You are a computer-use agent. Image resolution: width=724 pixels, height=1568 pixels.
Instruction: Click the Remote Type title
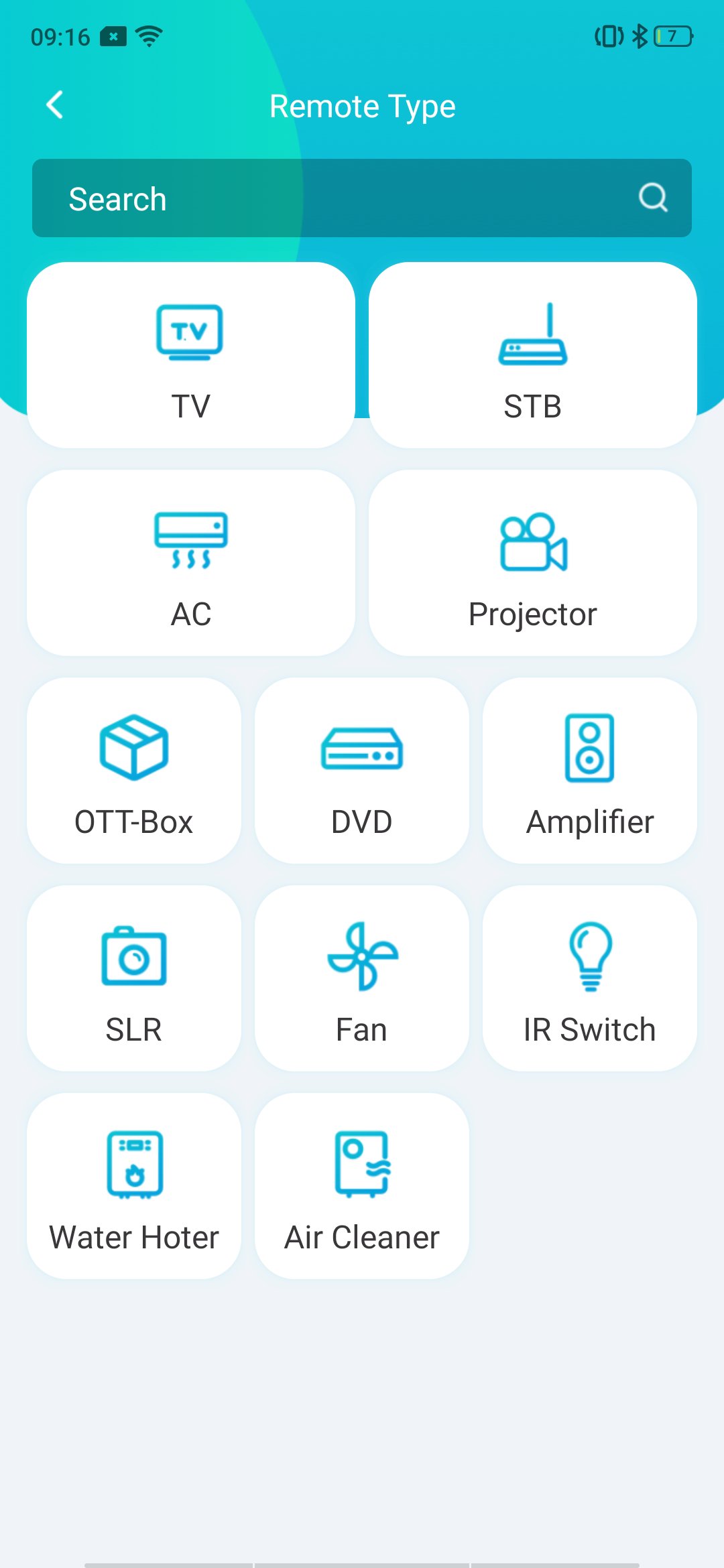[x=362, y=106]
